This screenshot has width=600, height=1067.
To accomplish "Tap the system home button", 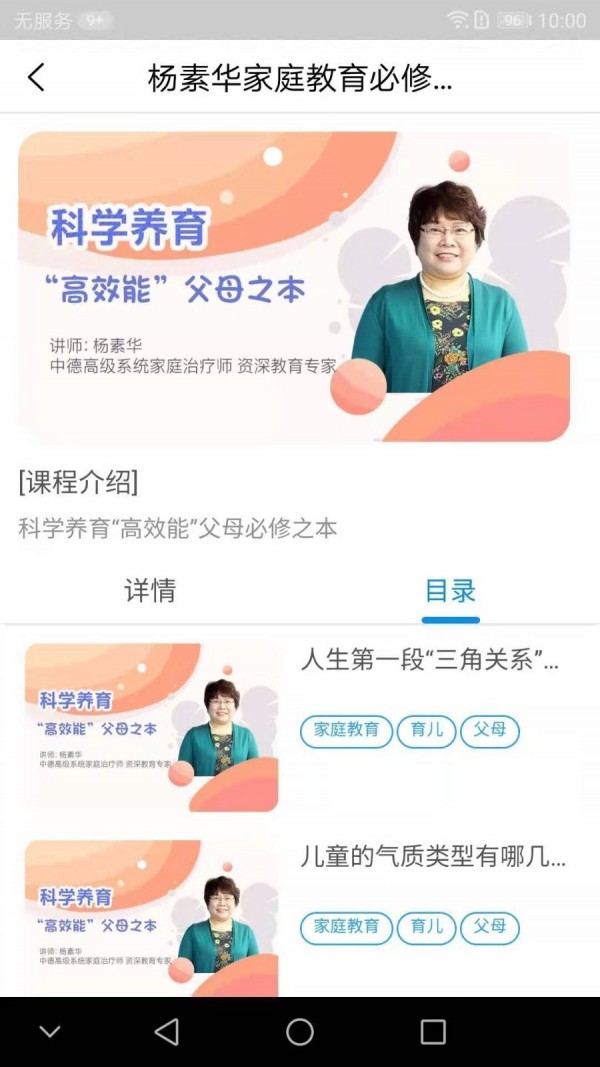I will (x=300, y=1031).
